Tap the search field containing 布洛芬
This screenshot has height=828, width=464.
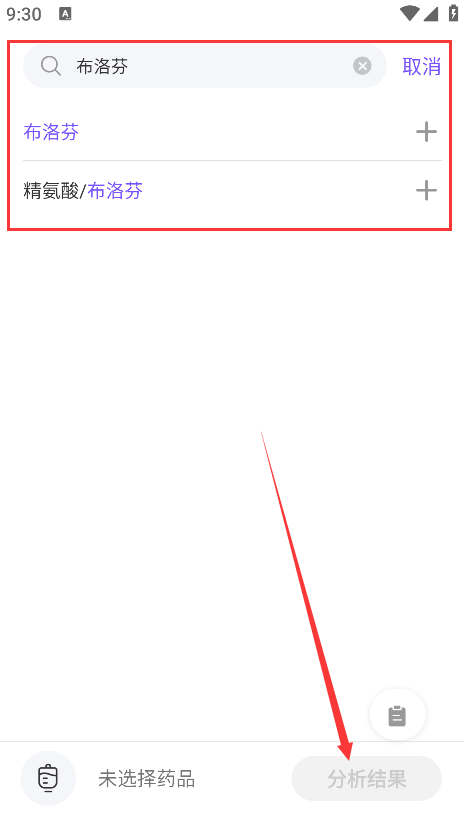point(205,66)
